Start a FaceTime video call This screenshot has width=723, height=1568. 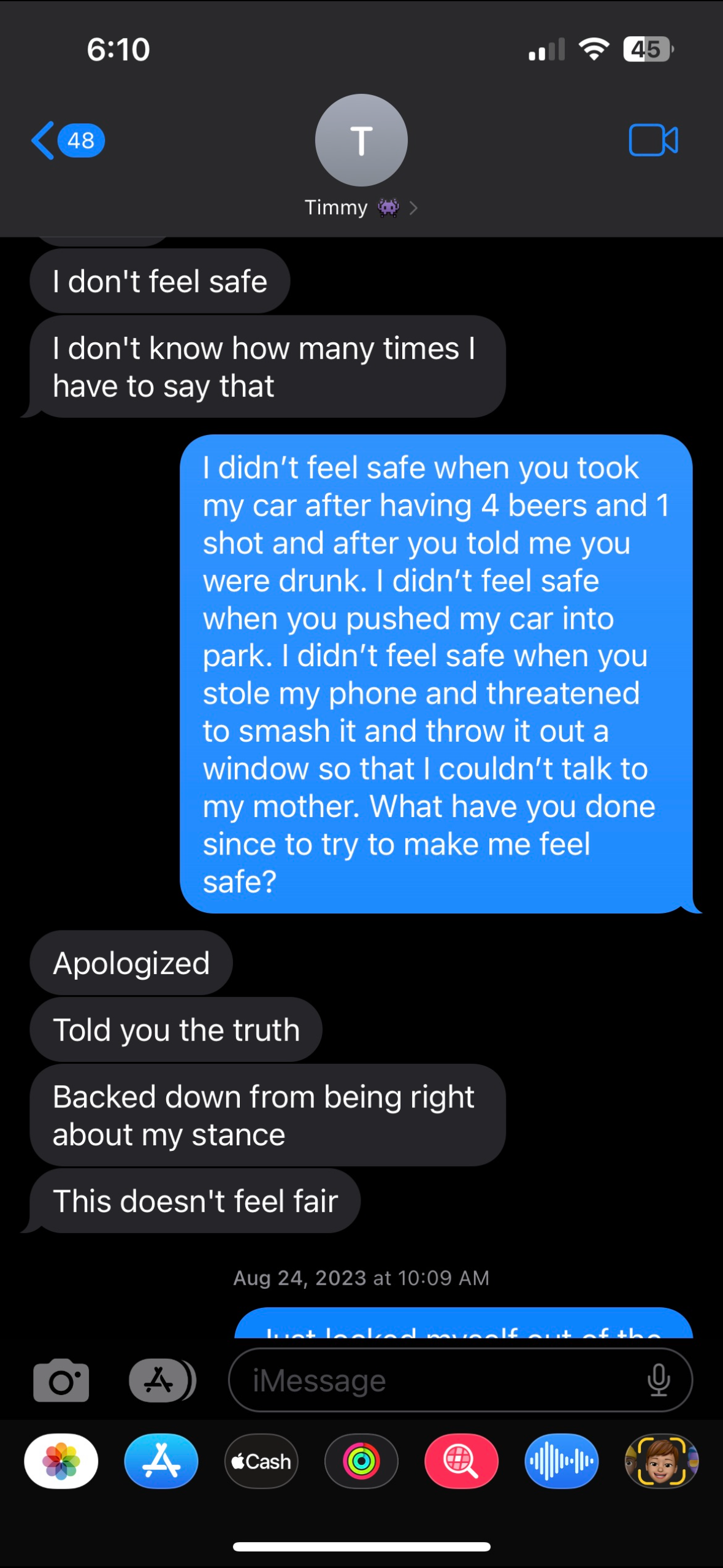tap(653, 140)
